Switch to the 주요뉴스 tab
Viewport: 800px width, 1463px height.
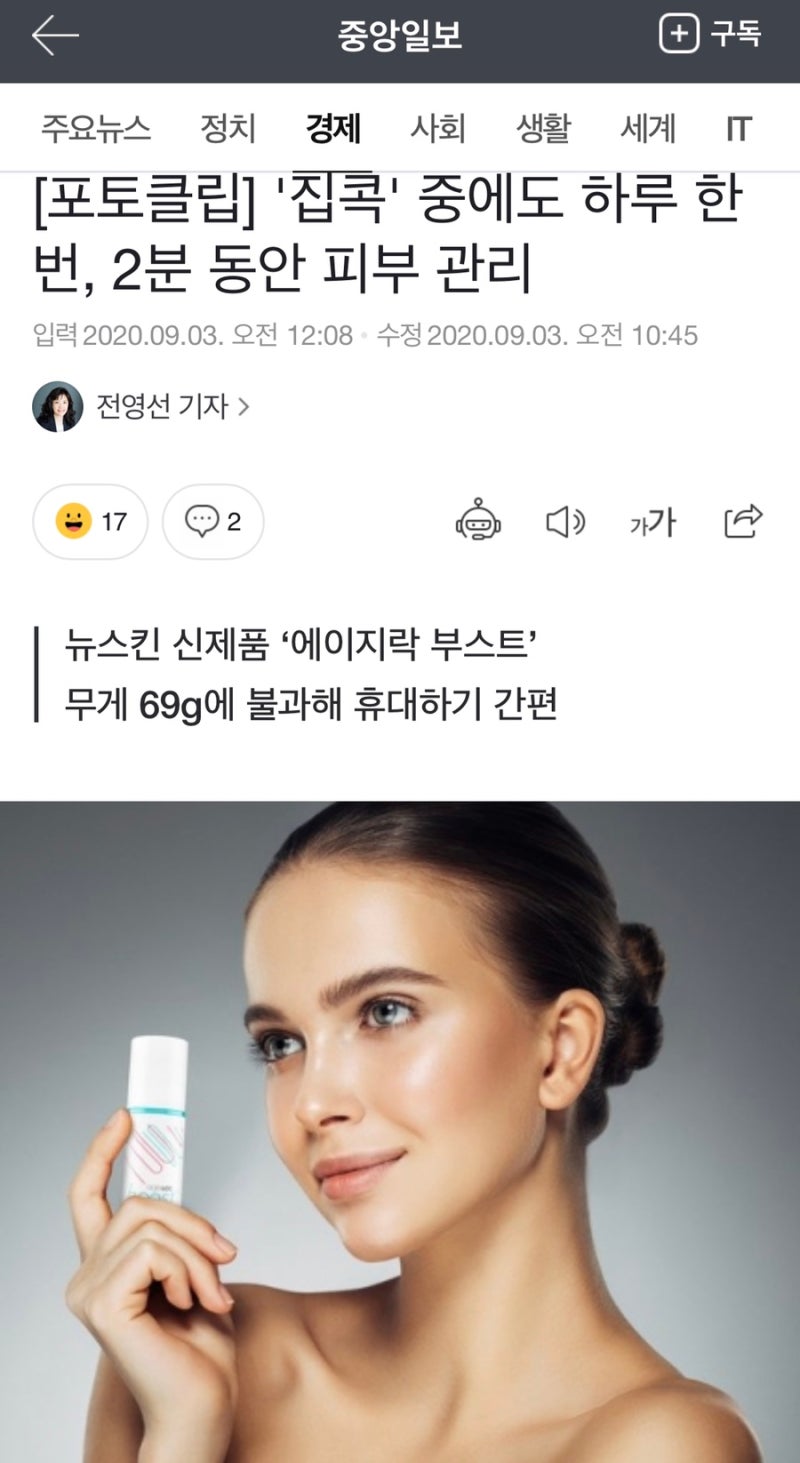pyautogui.click(x=96, y=129)
